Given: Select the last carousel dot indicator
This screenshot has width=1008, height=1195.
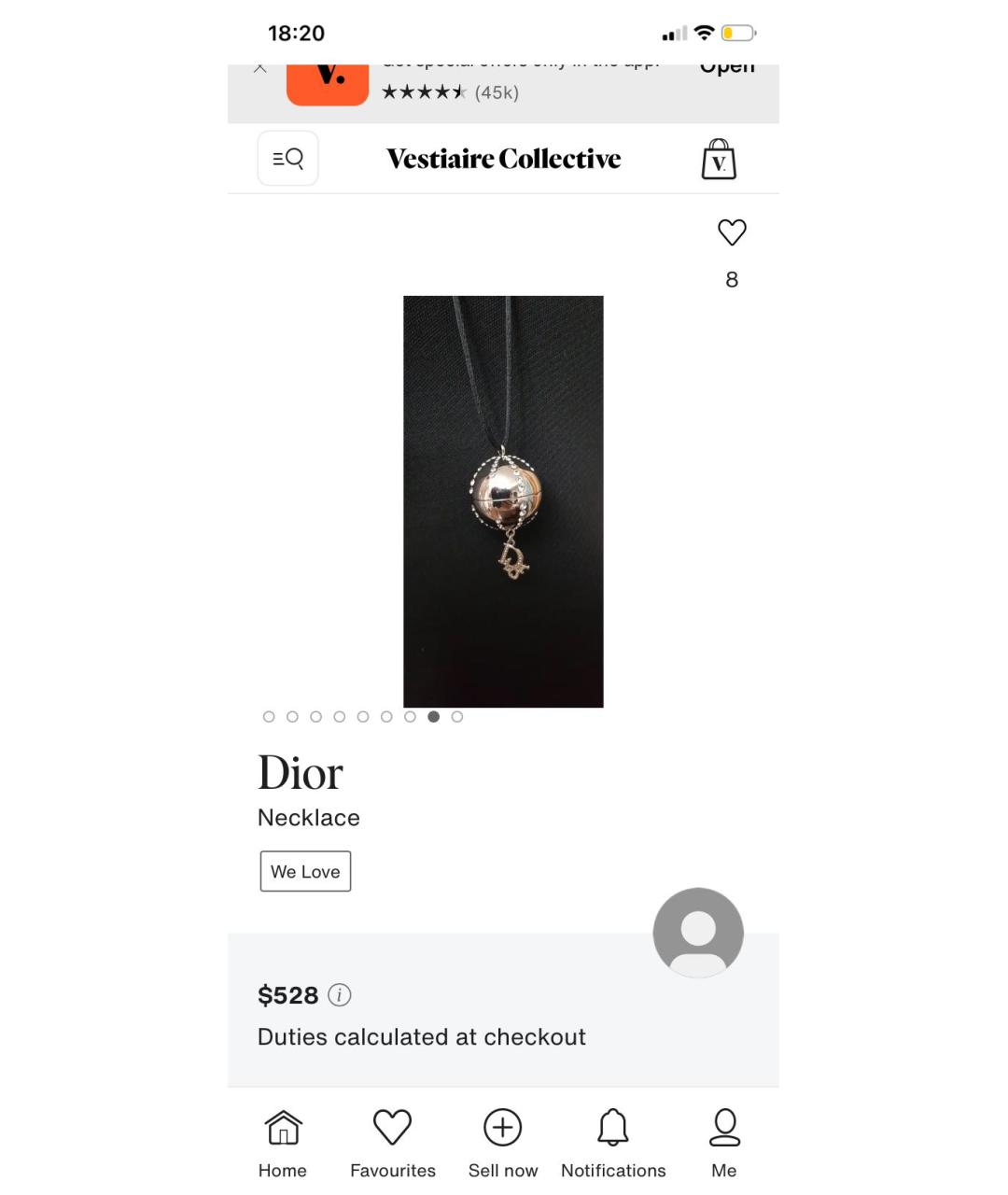Looking at the screenshot, I should [456, 717].
